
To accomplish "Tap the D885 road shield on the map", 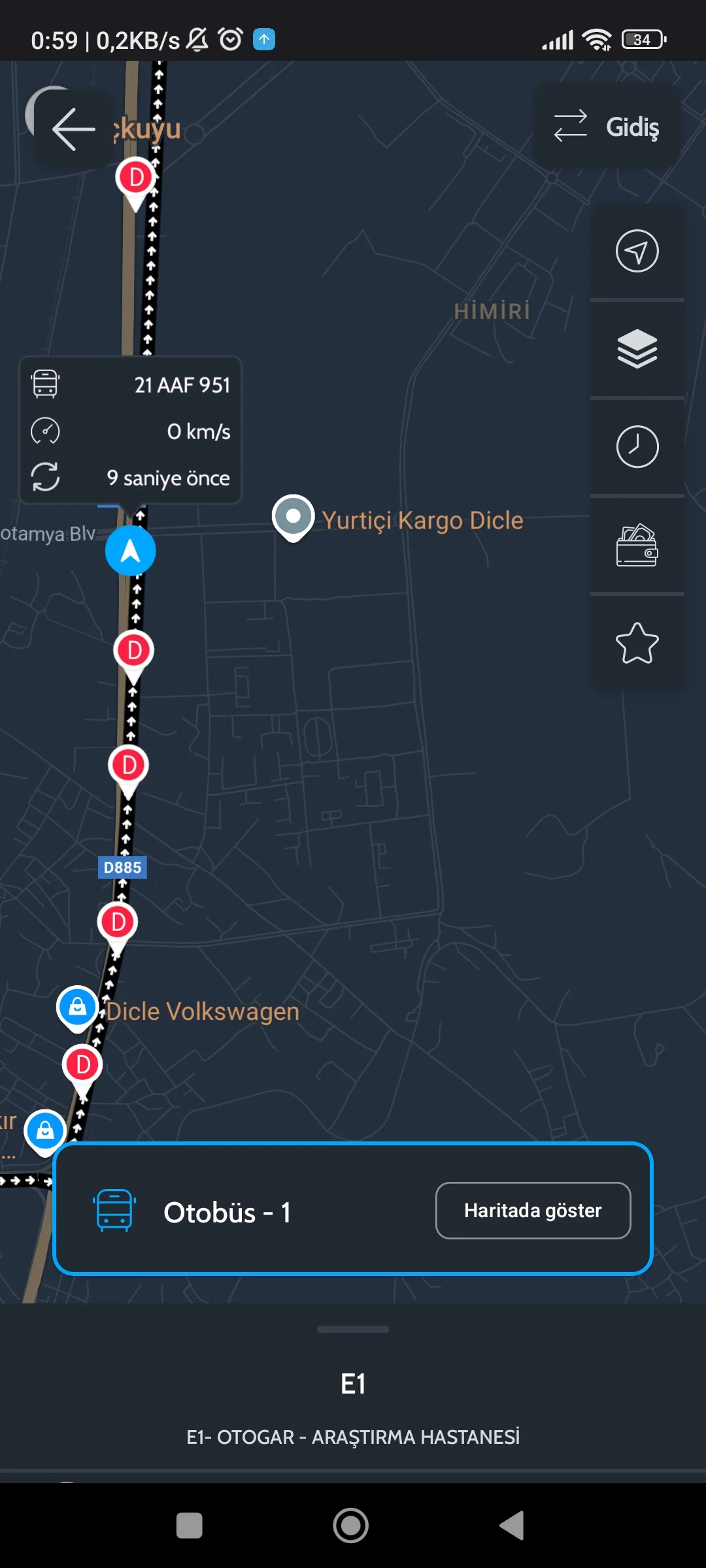I will [x=122, y=867].
